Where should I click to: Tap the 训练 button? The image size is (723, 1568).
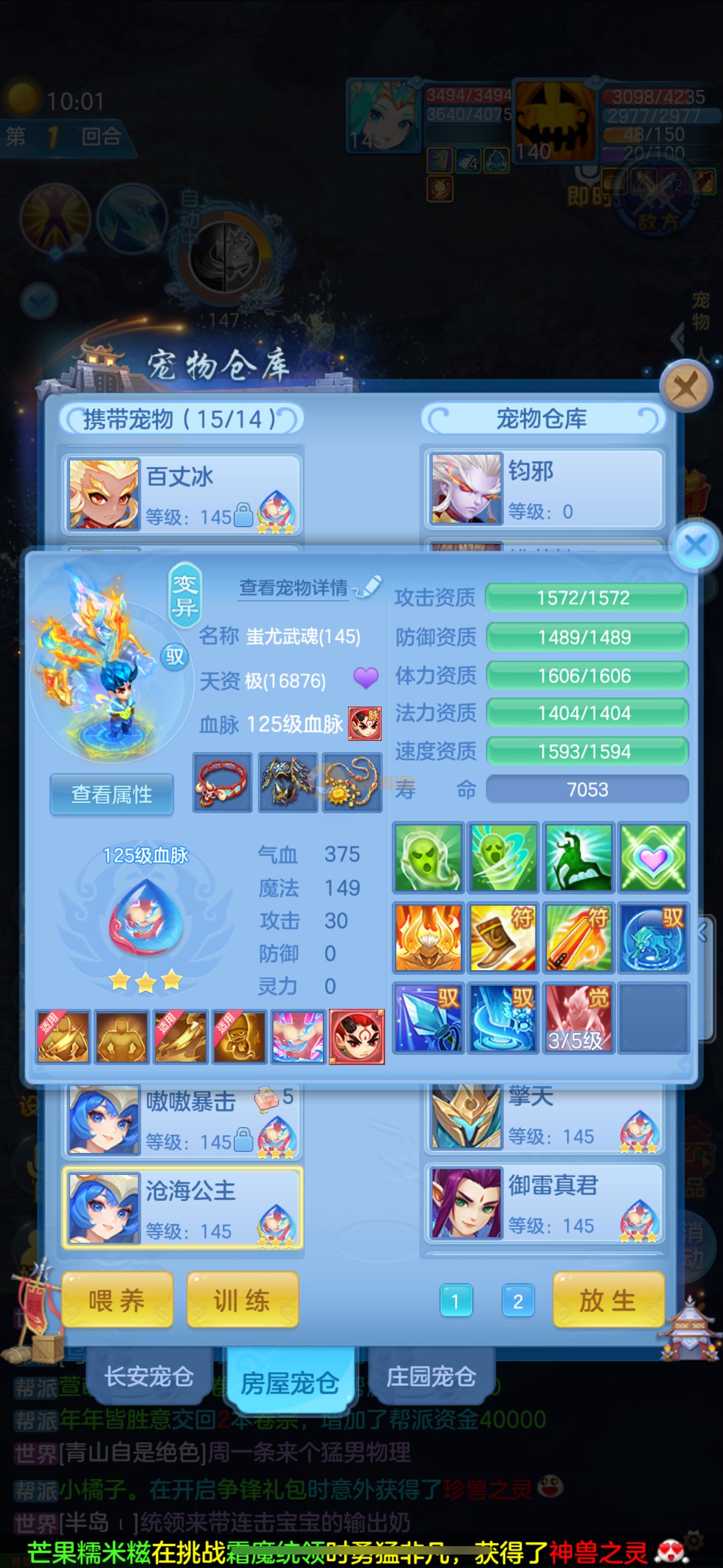pos(242,1301)
